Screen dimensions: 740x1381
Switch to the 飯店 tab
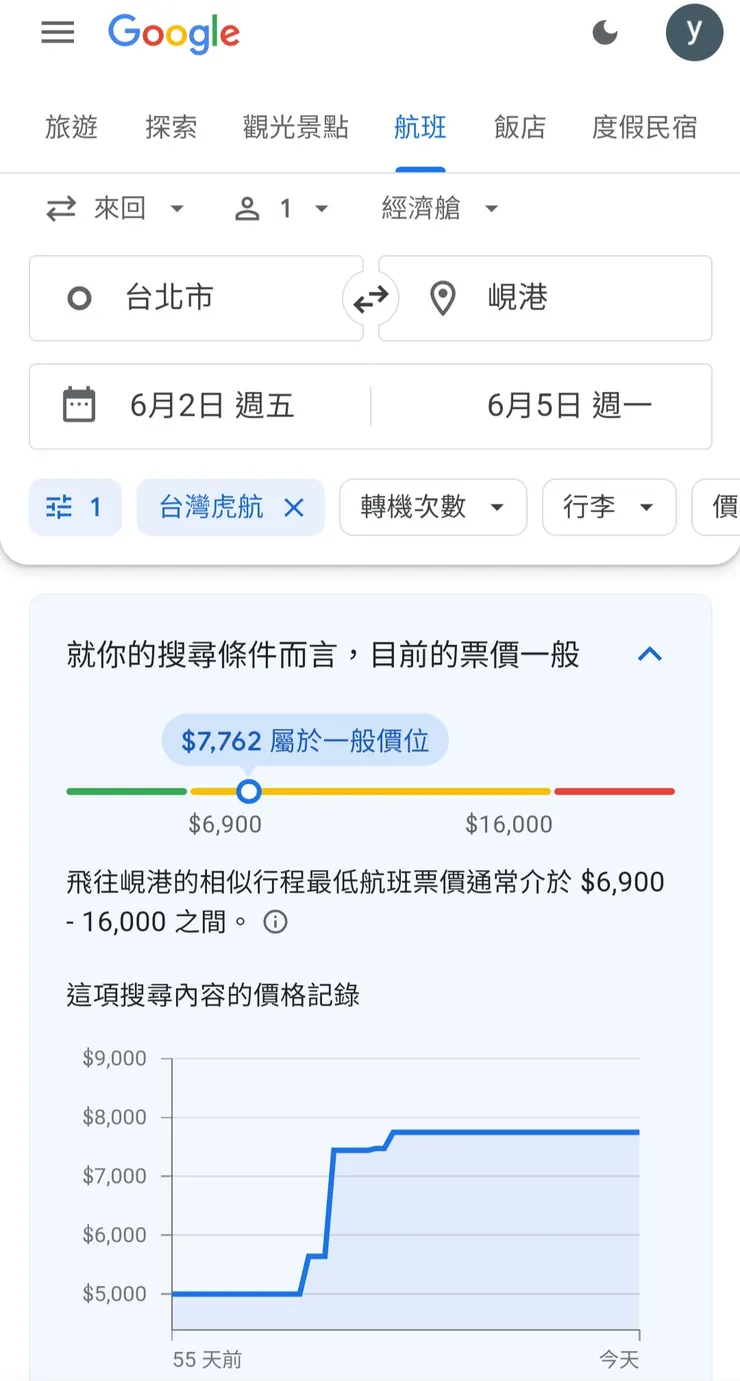519,128
